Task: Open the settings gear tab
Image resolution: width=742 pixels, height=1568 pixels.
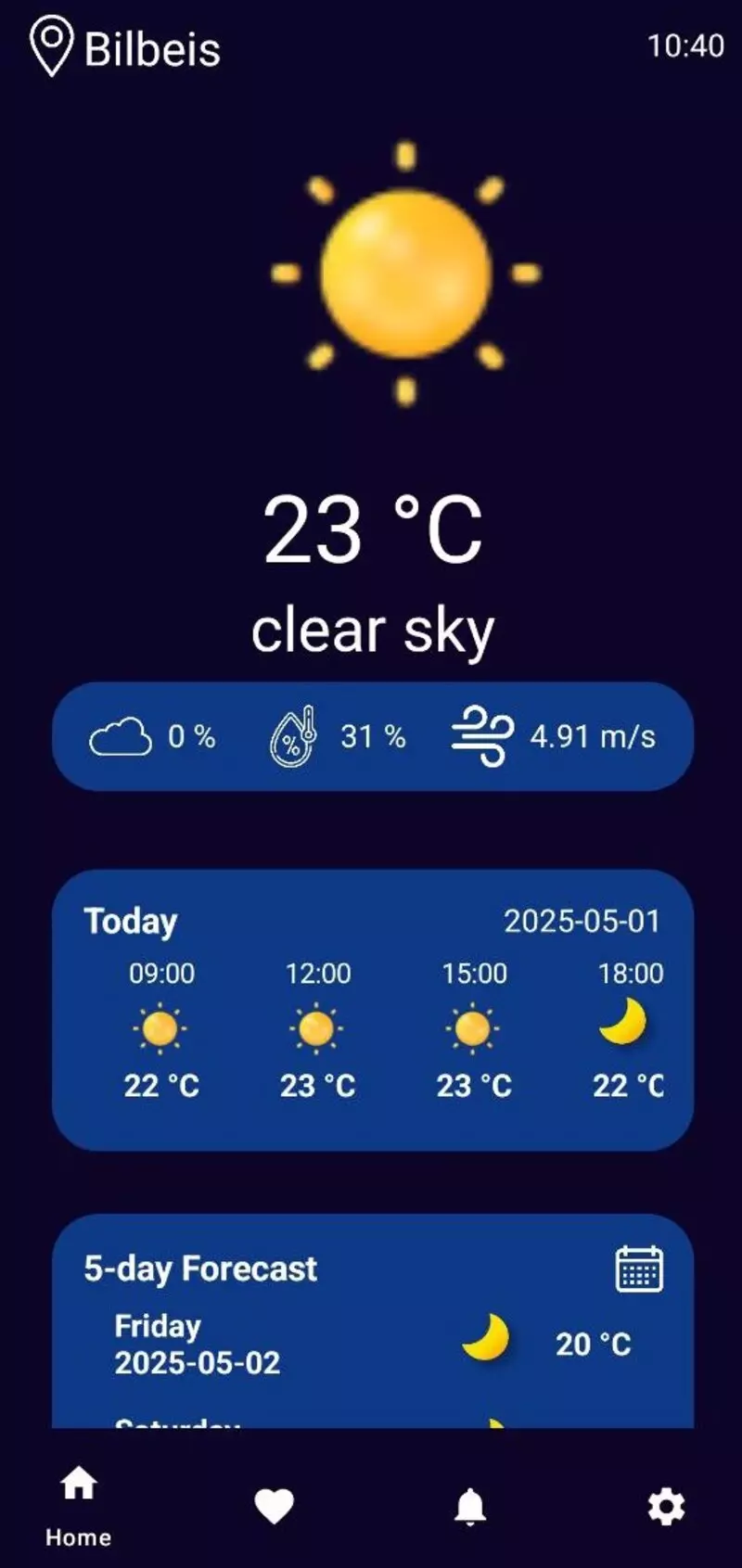Action: (x=666, y=1507)
